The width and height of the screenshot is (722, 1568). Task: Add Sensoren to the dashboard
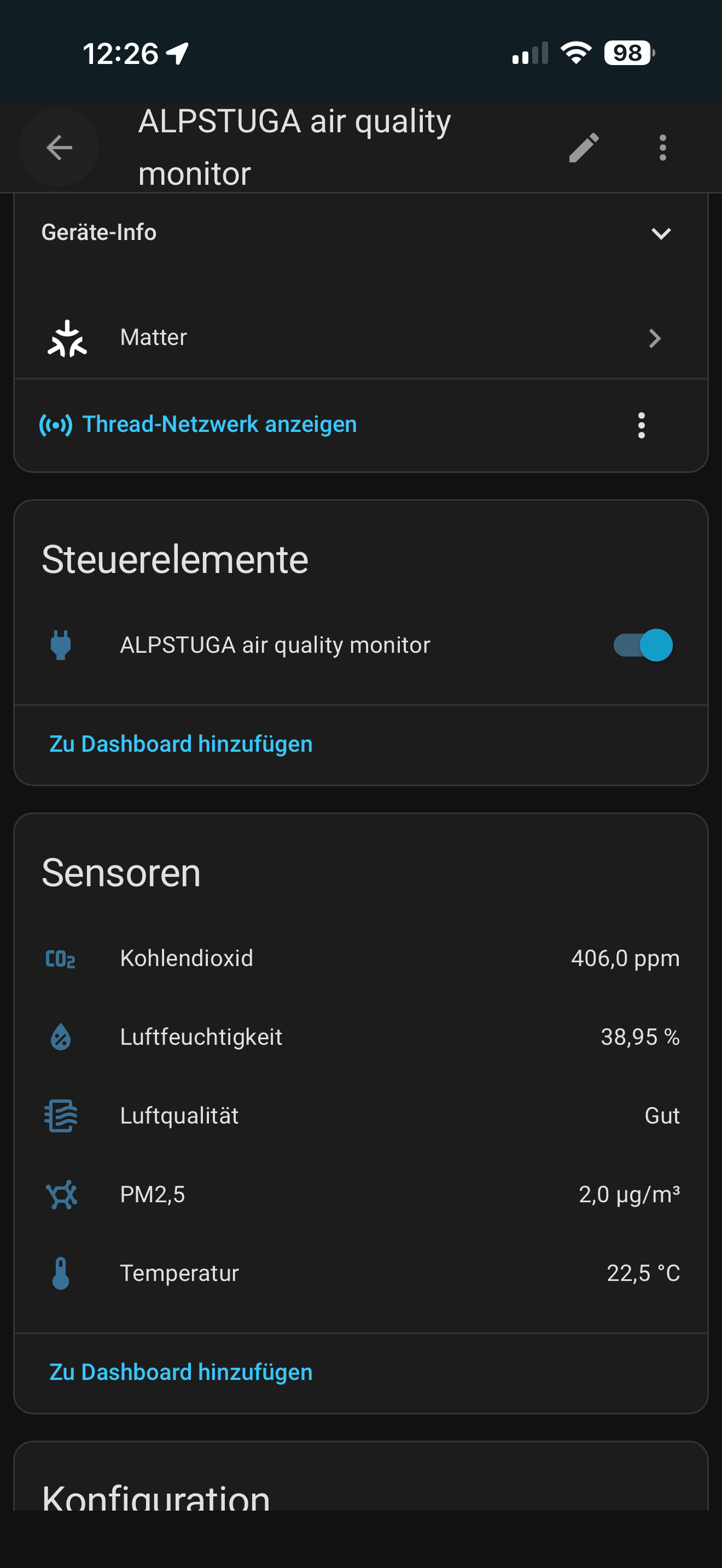pos(181,1372)
